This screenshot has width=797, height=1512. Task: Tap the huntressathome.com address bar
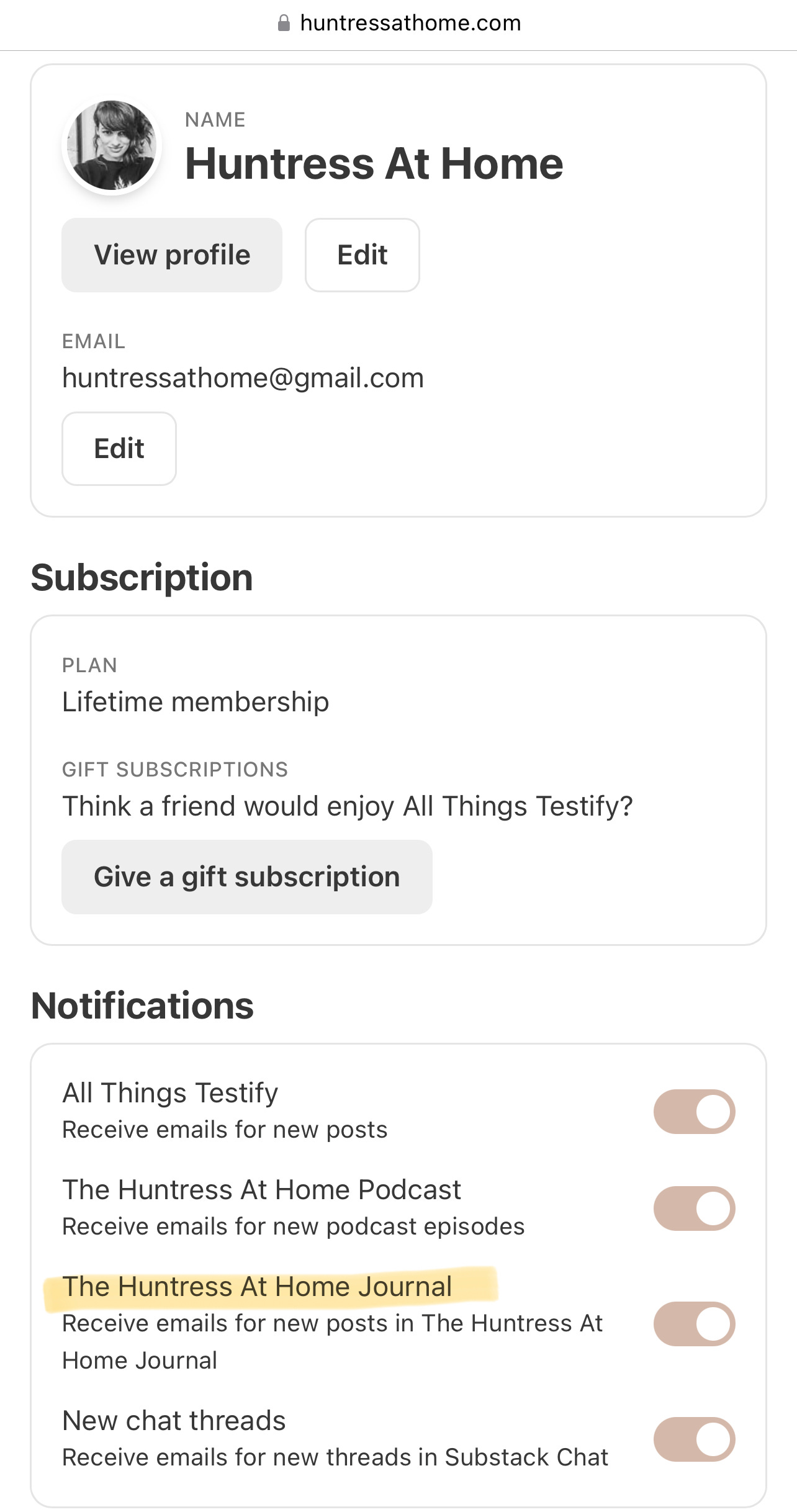point(398,24)
